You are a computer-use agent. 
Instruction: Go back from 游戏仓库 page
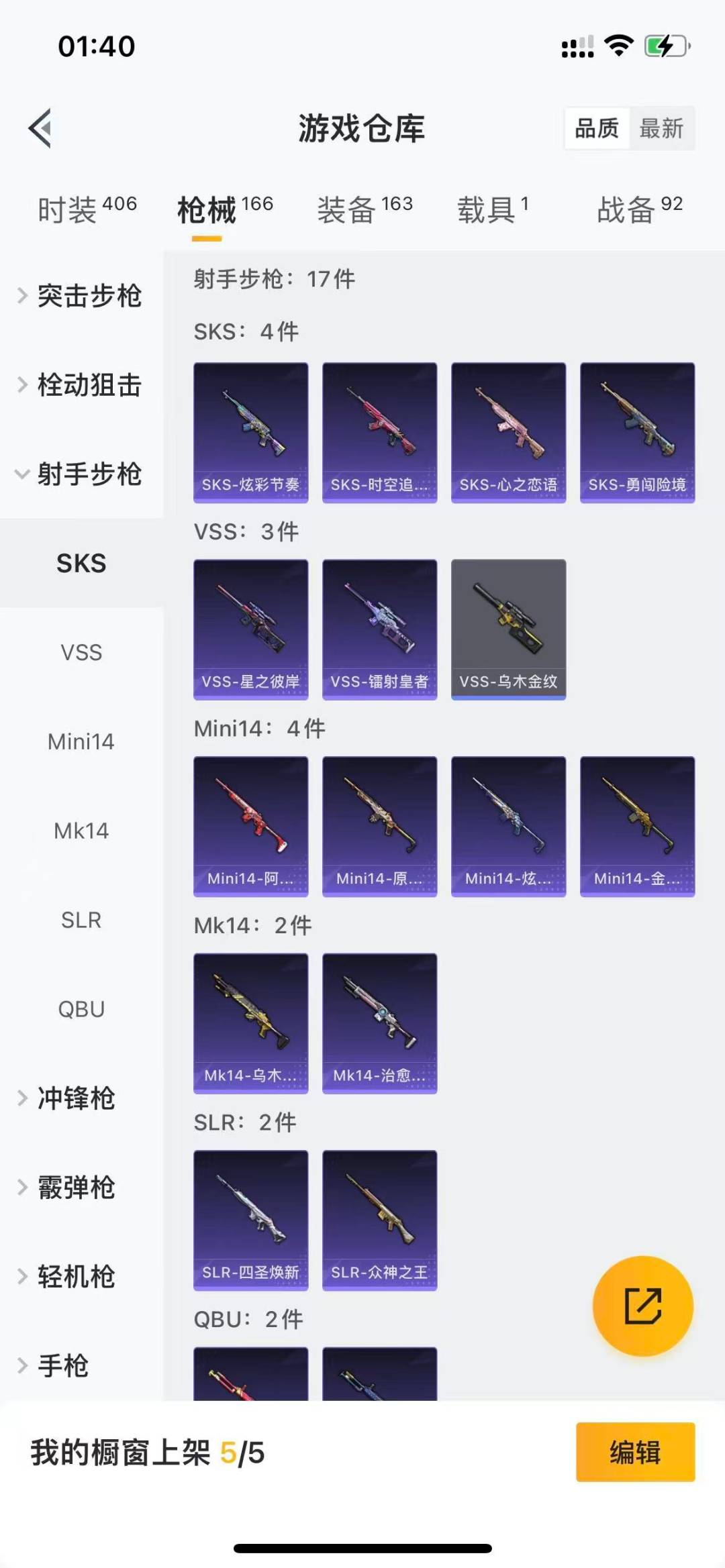point(40,127)
